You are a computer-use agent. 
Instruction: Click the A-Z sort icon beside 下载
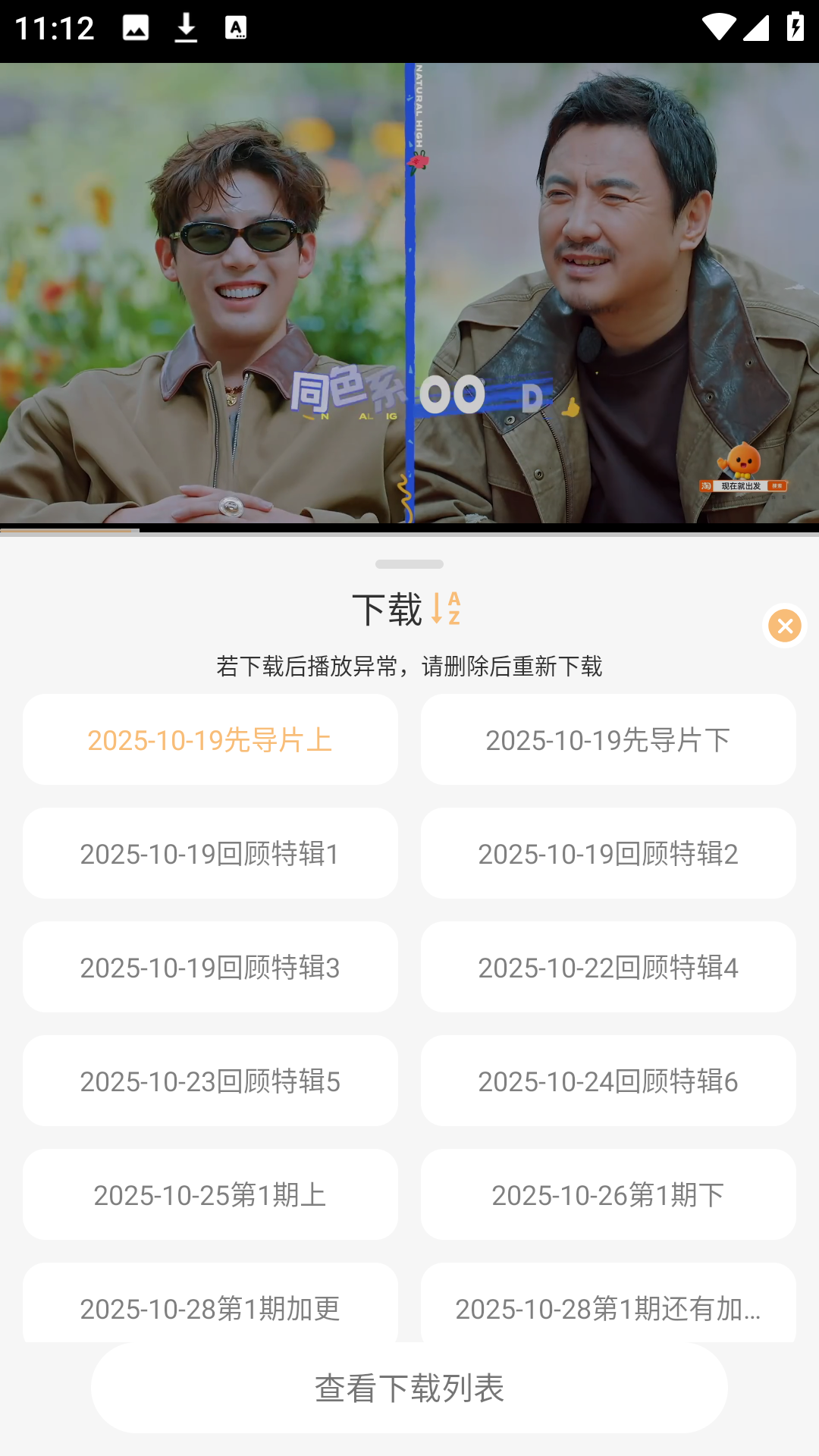tap(447, 607)
